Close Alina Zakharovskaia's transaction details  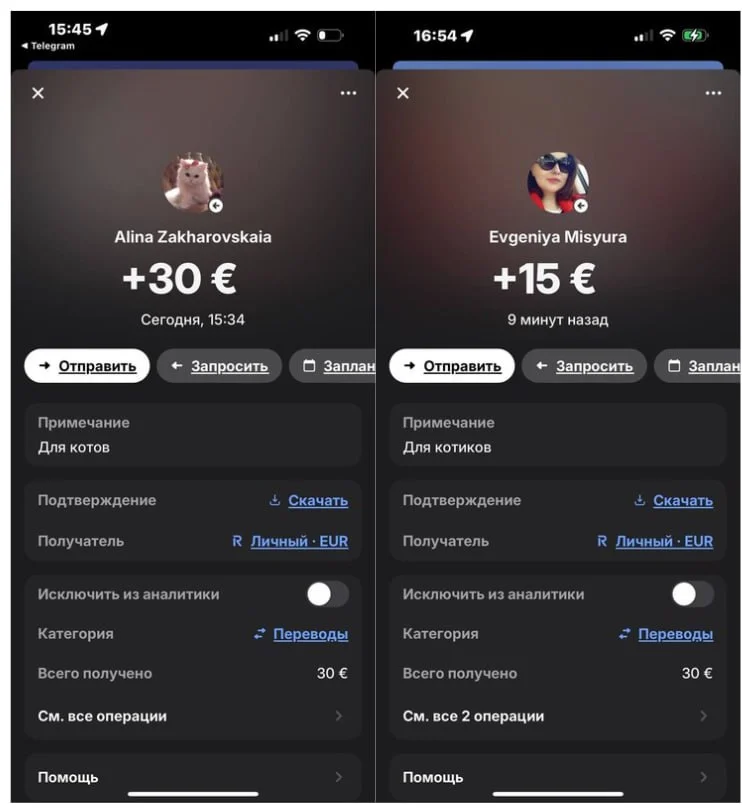(x=38, y=93)
